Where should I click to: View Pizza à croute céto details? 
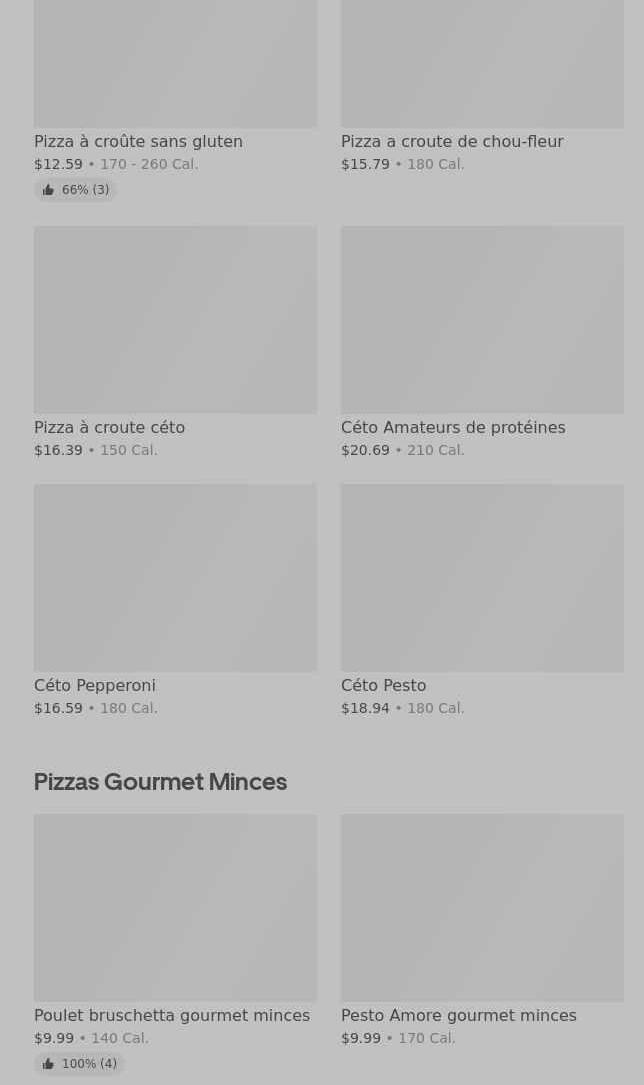tap(175, 320)
